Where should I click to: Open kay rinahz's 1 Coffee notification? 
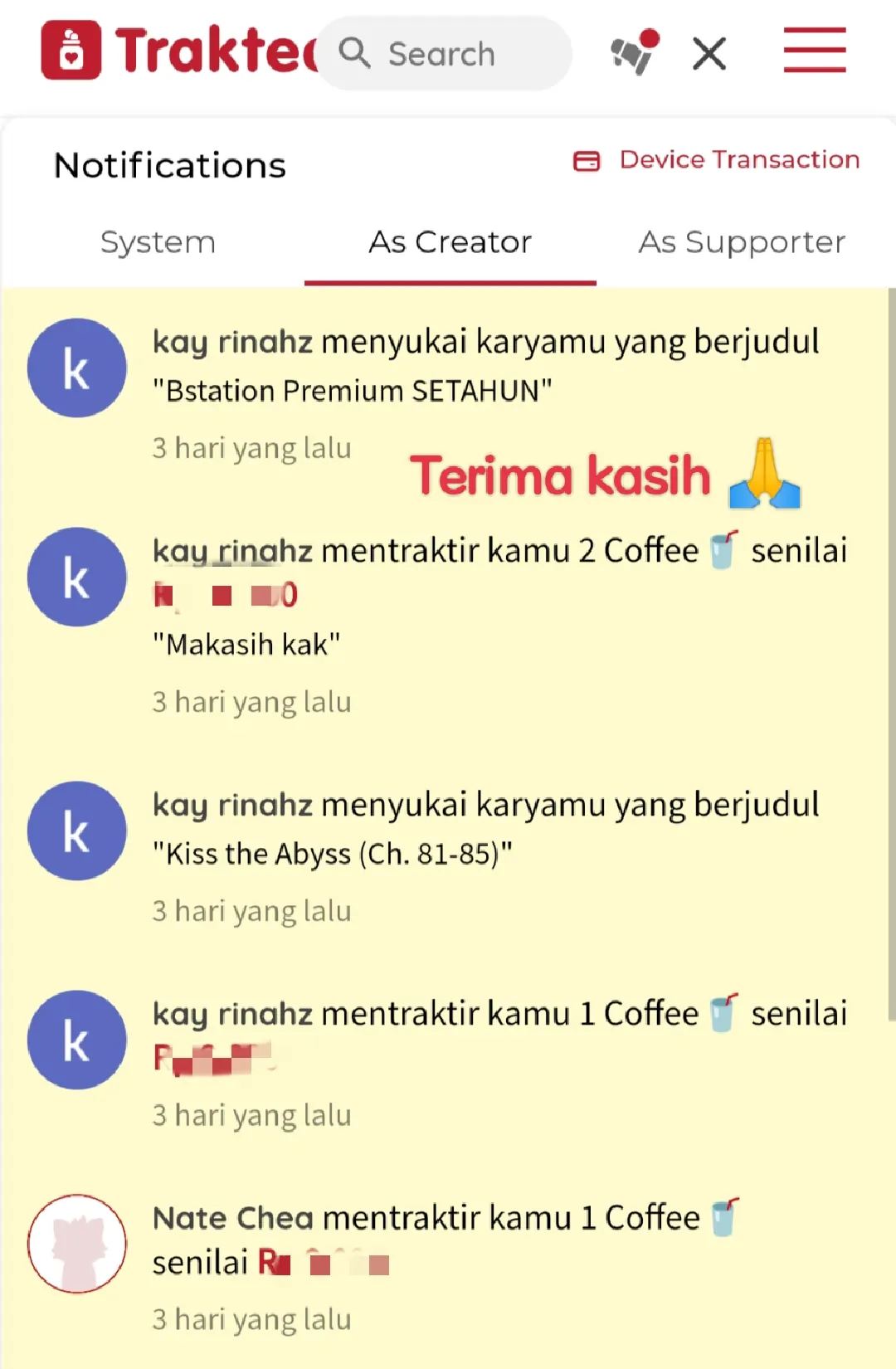(x=498, y=1037)
